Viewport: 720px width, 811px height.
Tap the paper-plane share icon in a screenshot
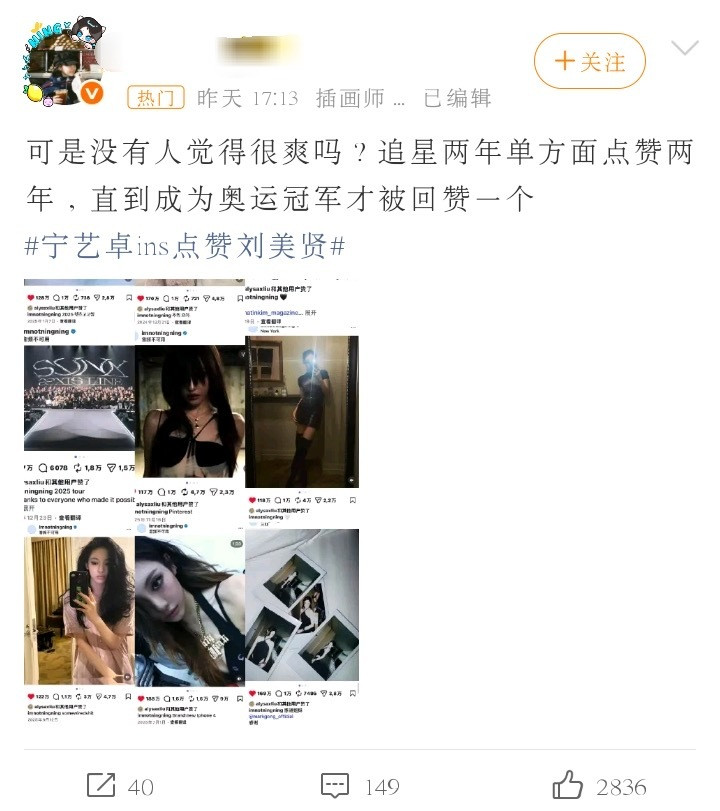[95, 296]
